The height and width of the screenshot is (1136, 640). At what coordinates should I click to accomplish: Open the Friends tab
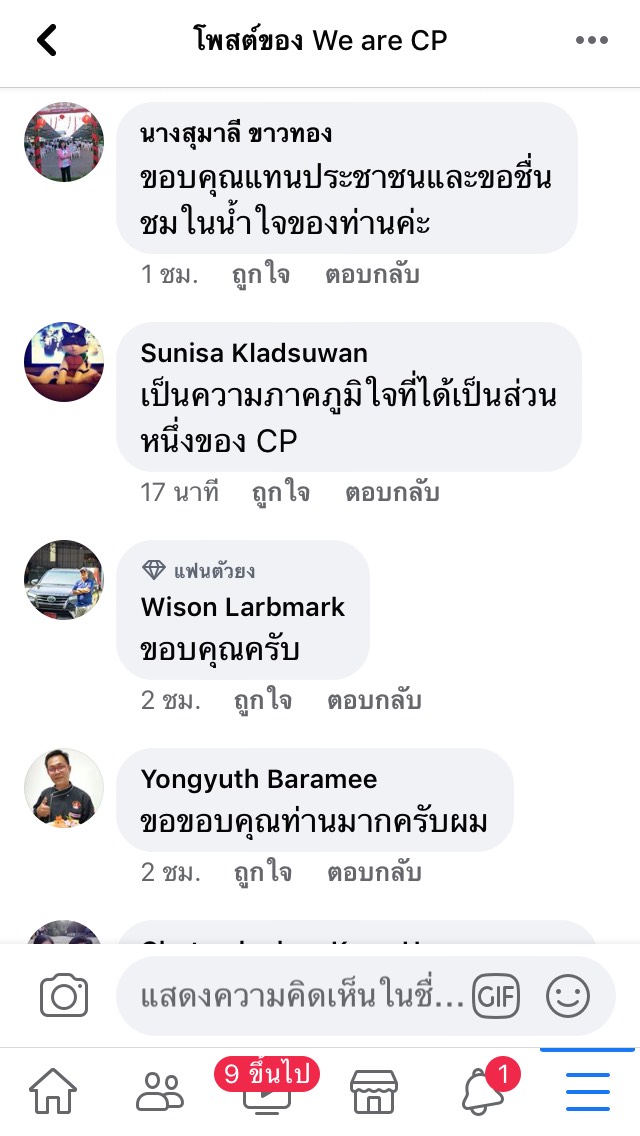point(160,1092)
